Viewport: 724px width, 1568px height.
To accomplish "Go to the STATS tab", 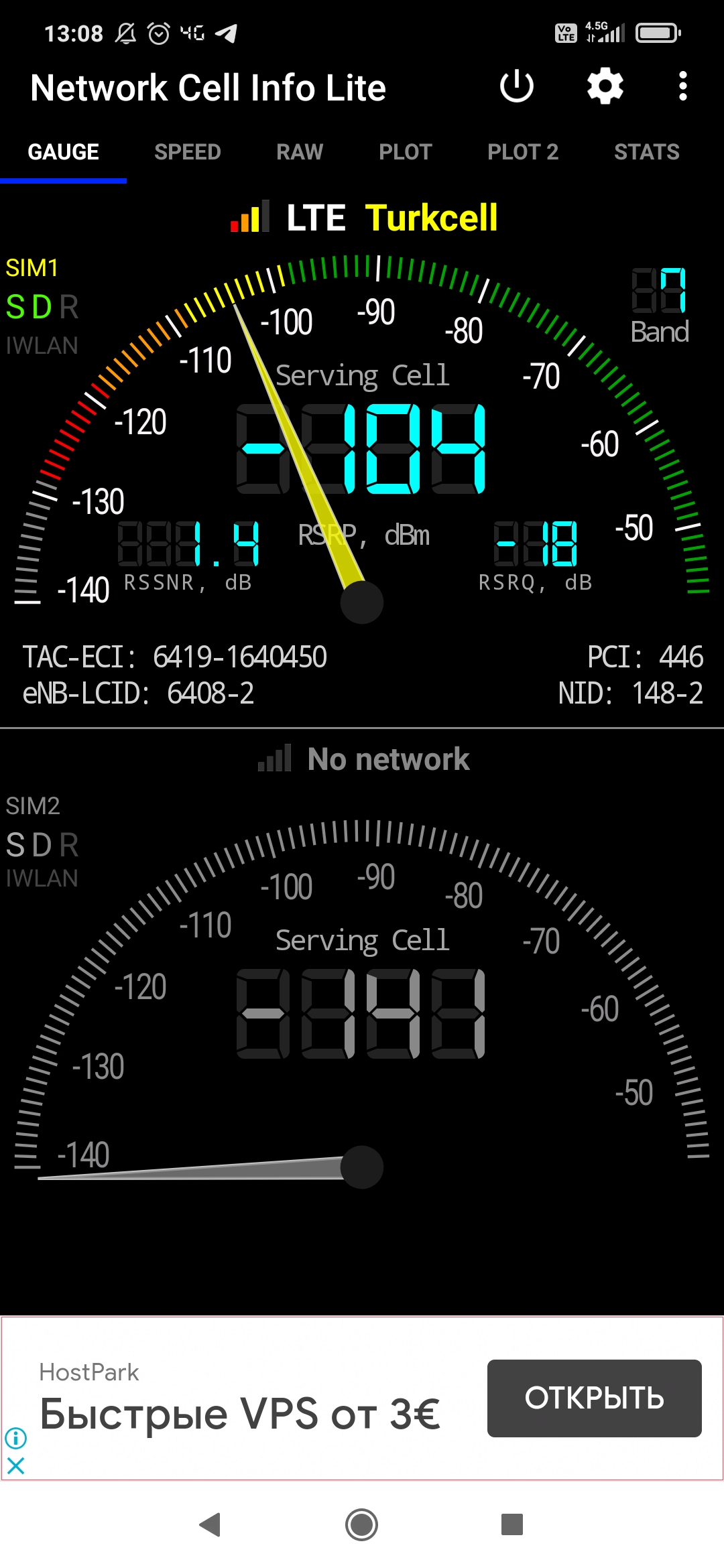I will pyautogui.click(x=647, y=152).
